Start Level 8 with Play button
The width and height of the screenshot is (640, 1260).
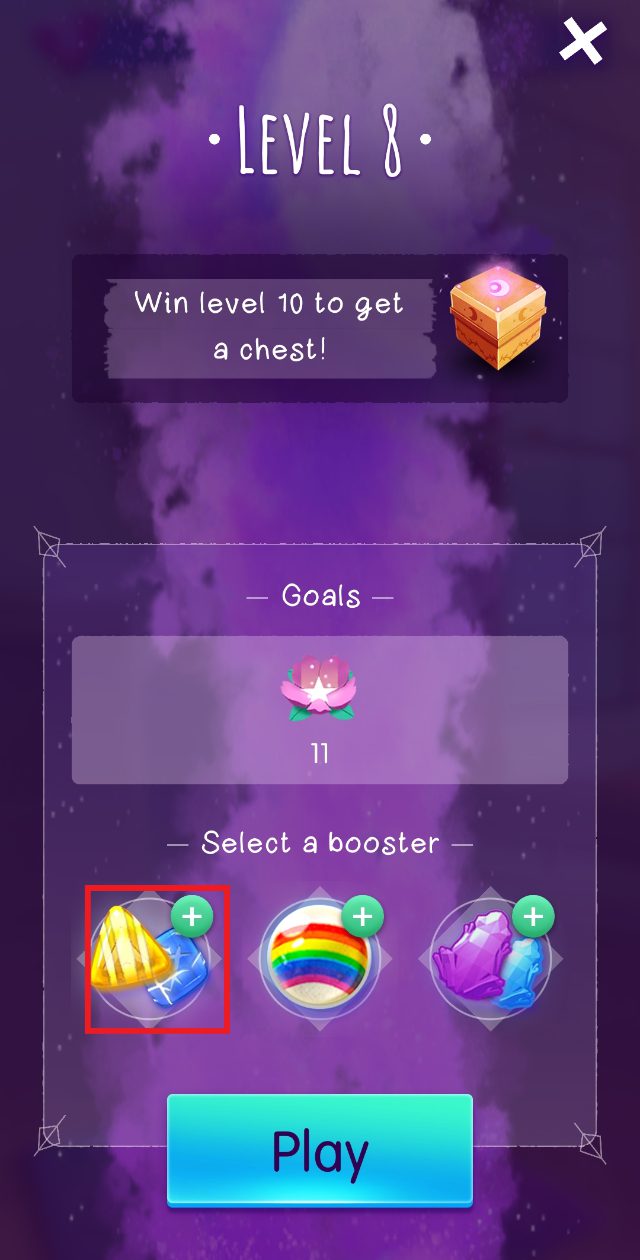click(320, 1150)
